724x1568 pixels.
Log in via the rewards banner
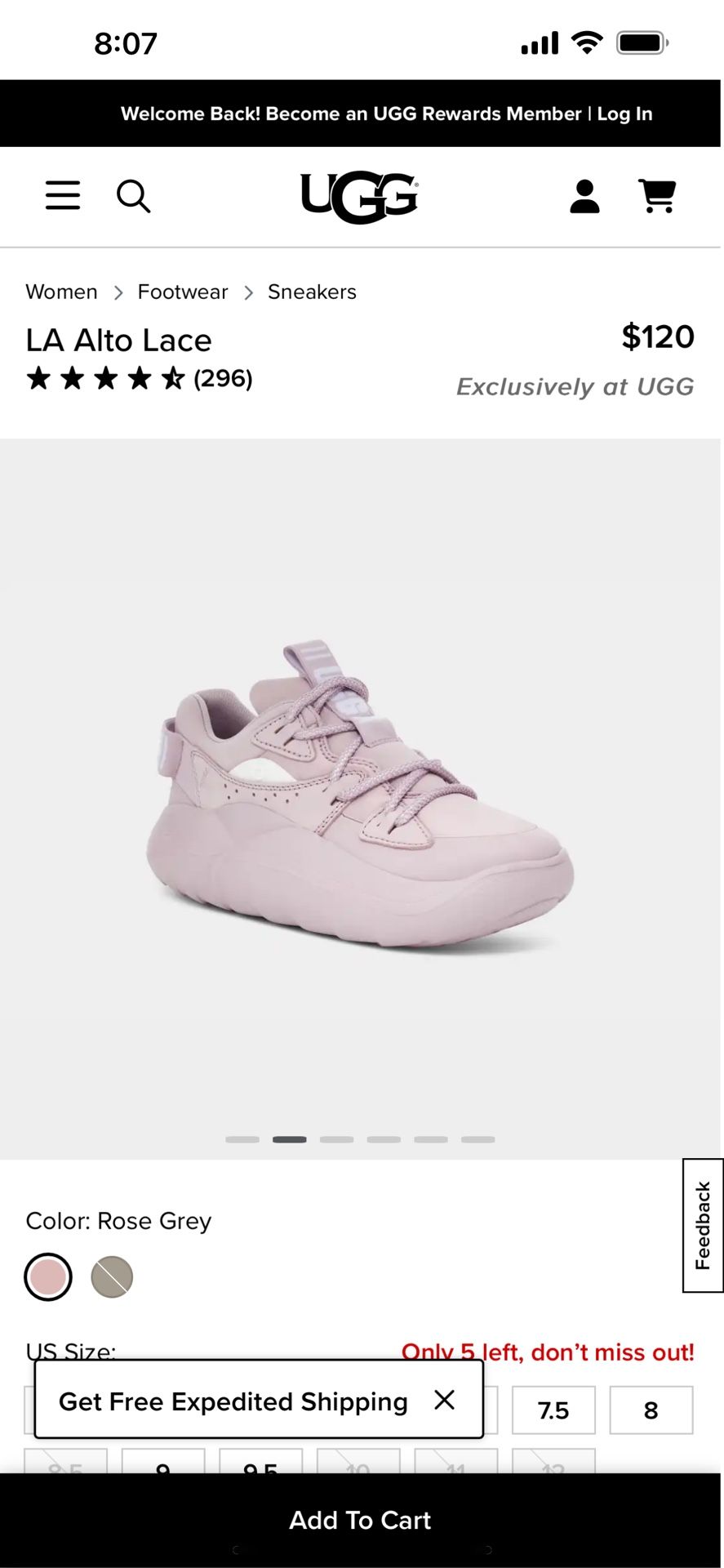(624, 114)
